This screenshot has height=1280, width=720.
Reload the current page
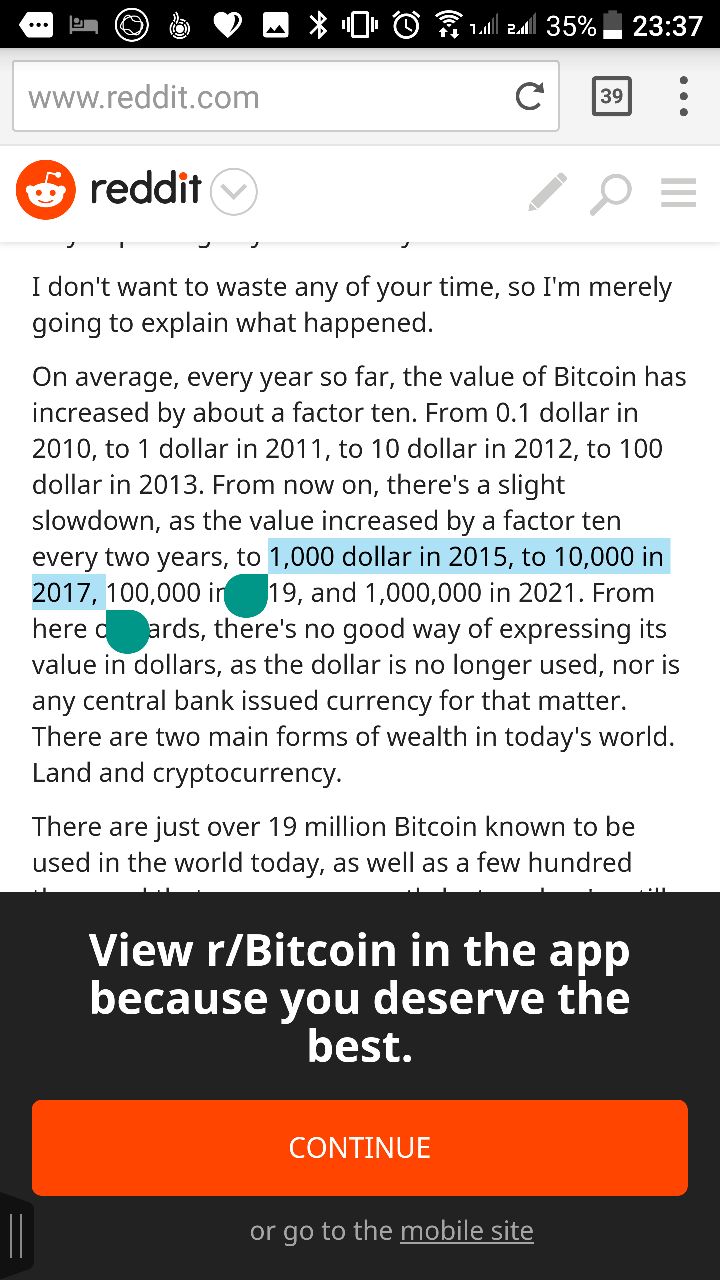click(529, 97)
